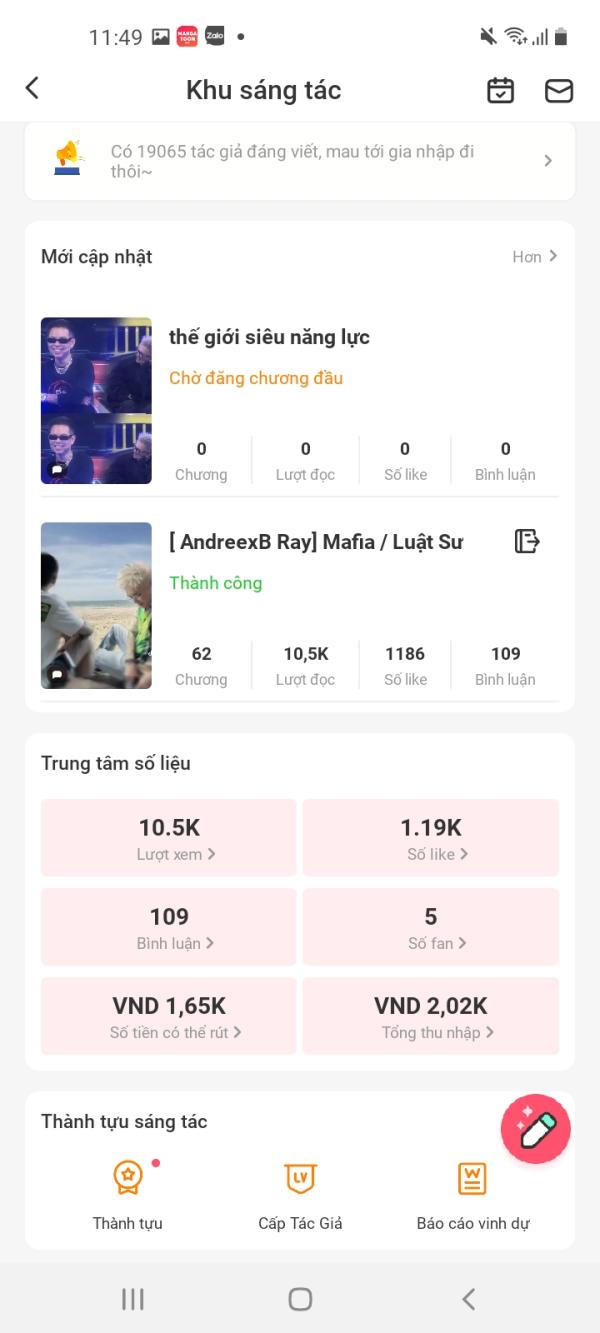Tap the system home button
The image size is (600, 1333).
point(300,1299)
